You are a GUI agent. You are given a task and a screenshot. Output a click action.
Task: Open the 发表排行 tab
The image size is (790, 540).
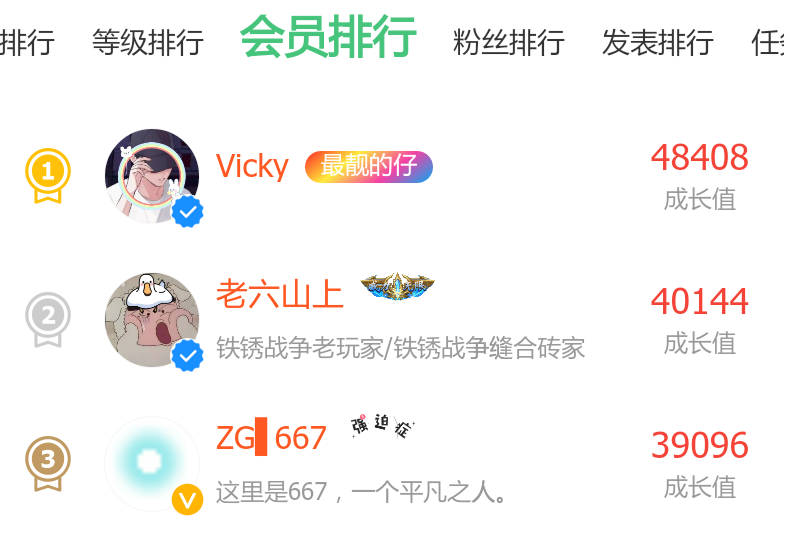[x=657, y=42]
